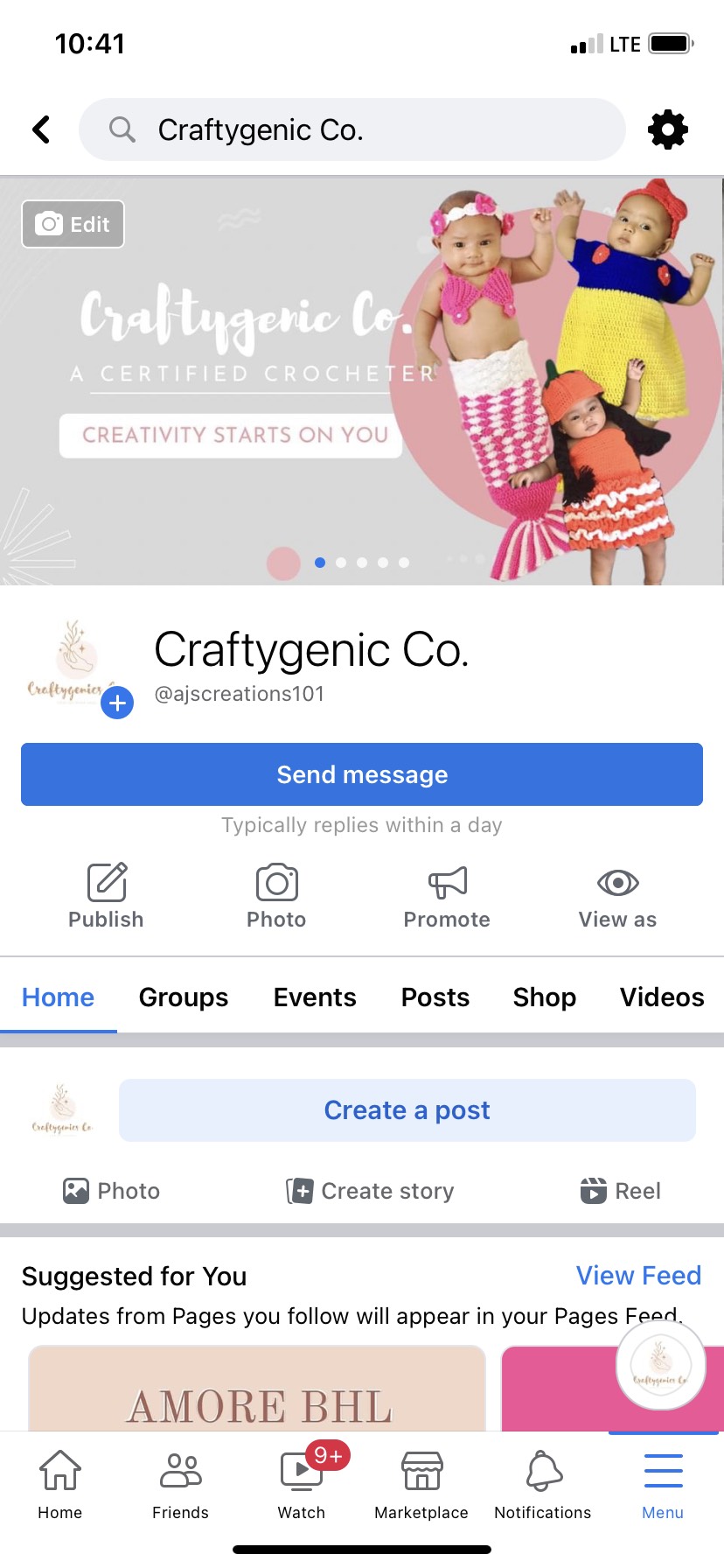Tap Create a post
Image resolution: width=724 pixels, height=1568 pixels.
point(407,1110)
